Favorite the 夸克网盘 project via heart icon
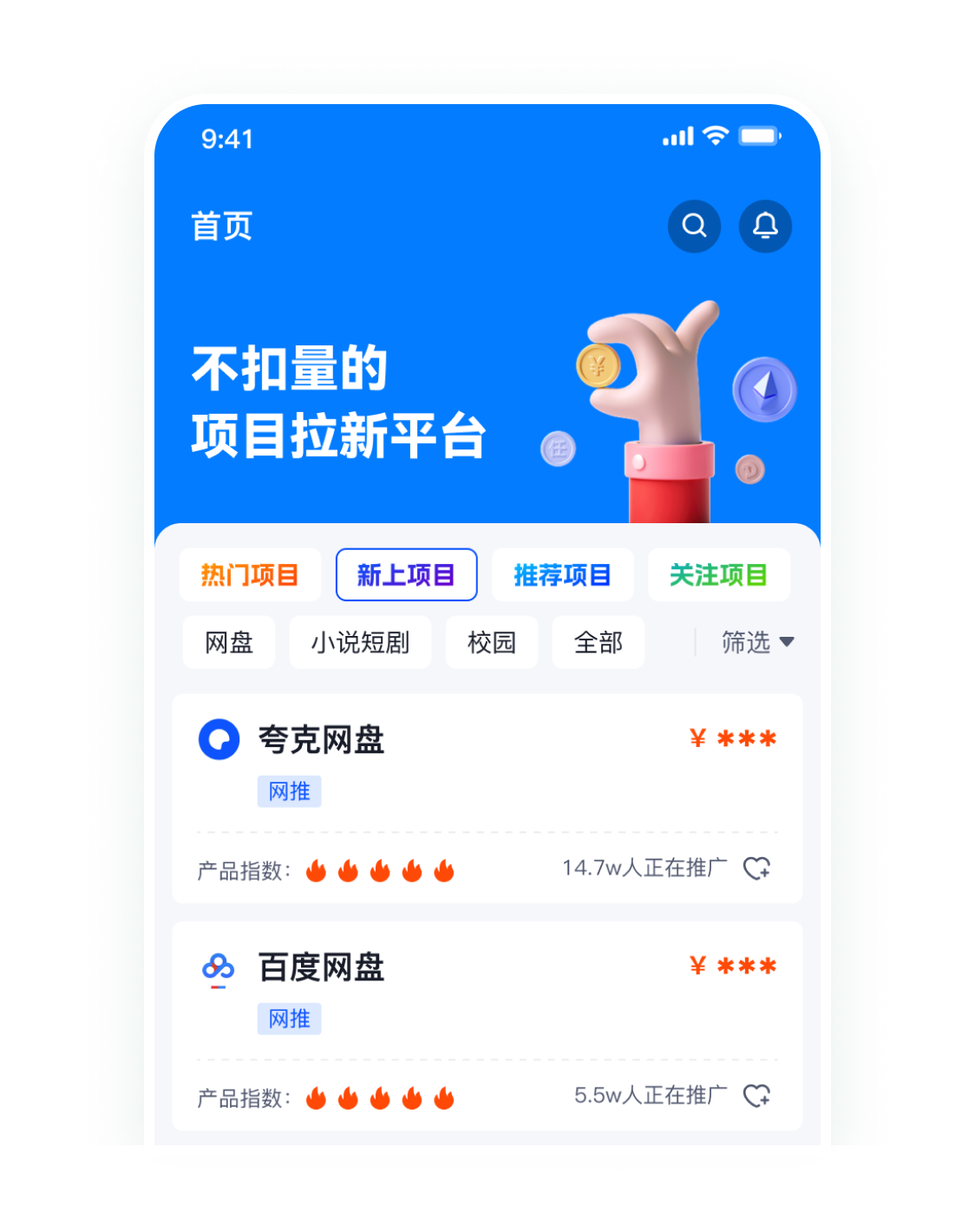 pyautogui.click(x=756, y=868)
